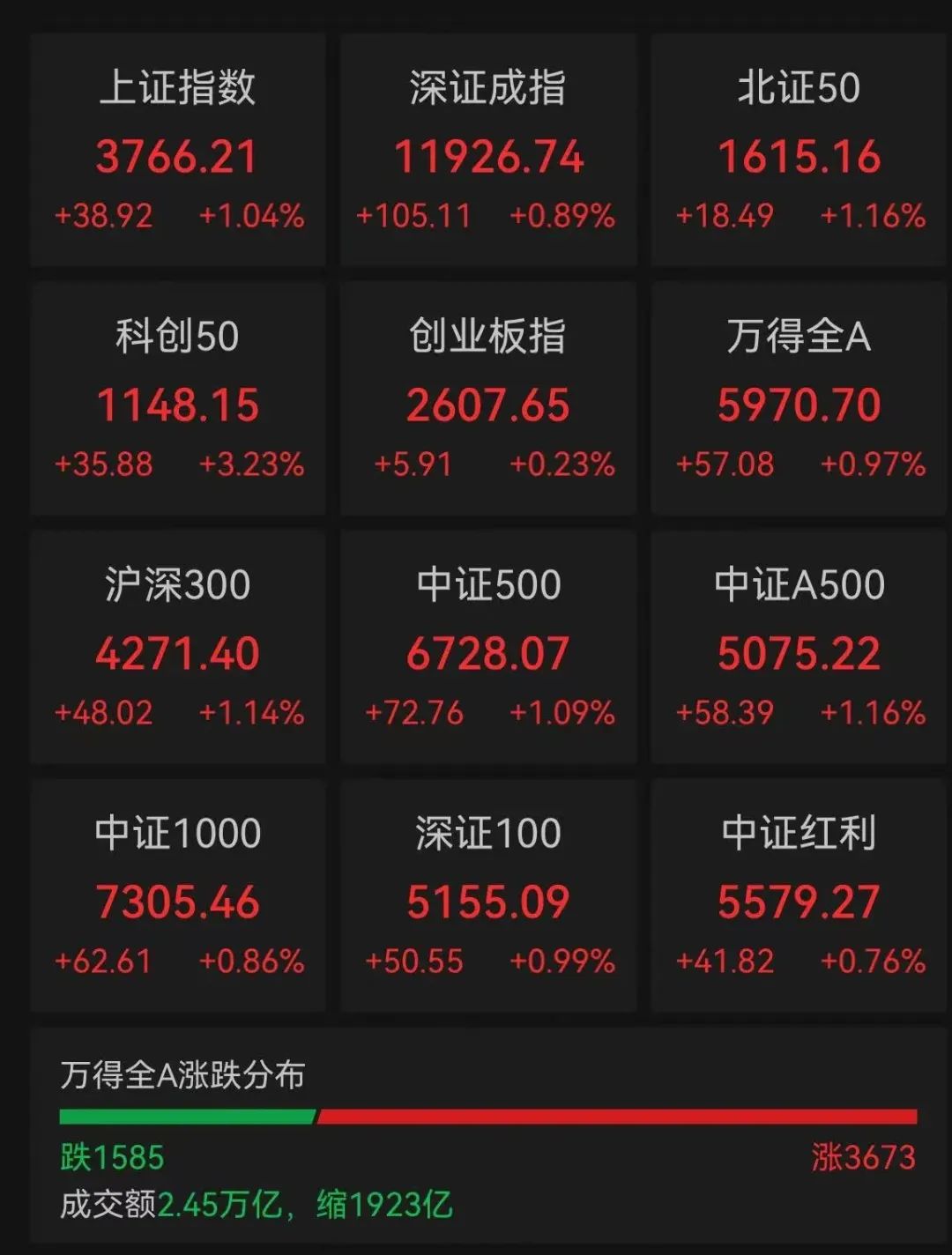The width and height of the screenshot is (952, 1255).
Task: Open the 中证A500 index tile
Action: pos(799,649)
